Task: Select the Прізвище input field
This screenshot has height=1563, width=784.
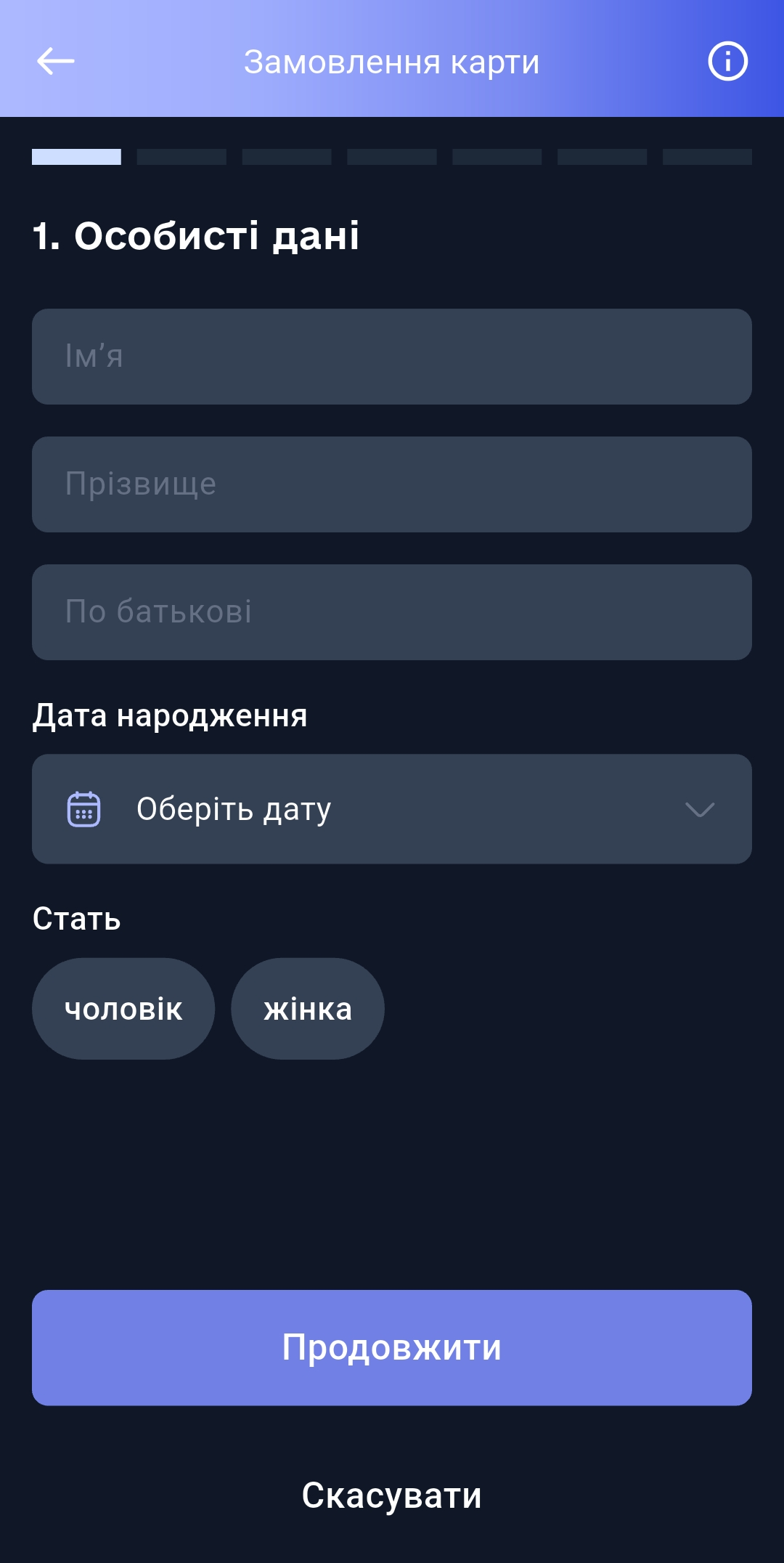Action: click(392, 484)
